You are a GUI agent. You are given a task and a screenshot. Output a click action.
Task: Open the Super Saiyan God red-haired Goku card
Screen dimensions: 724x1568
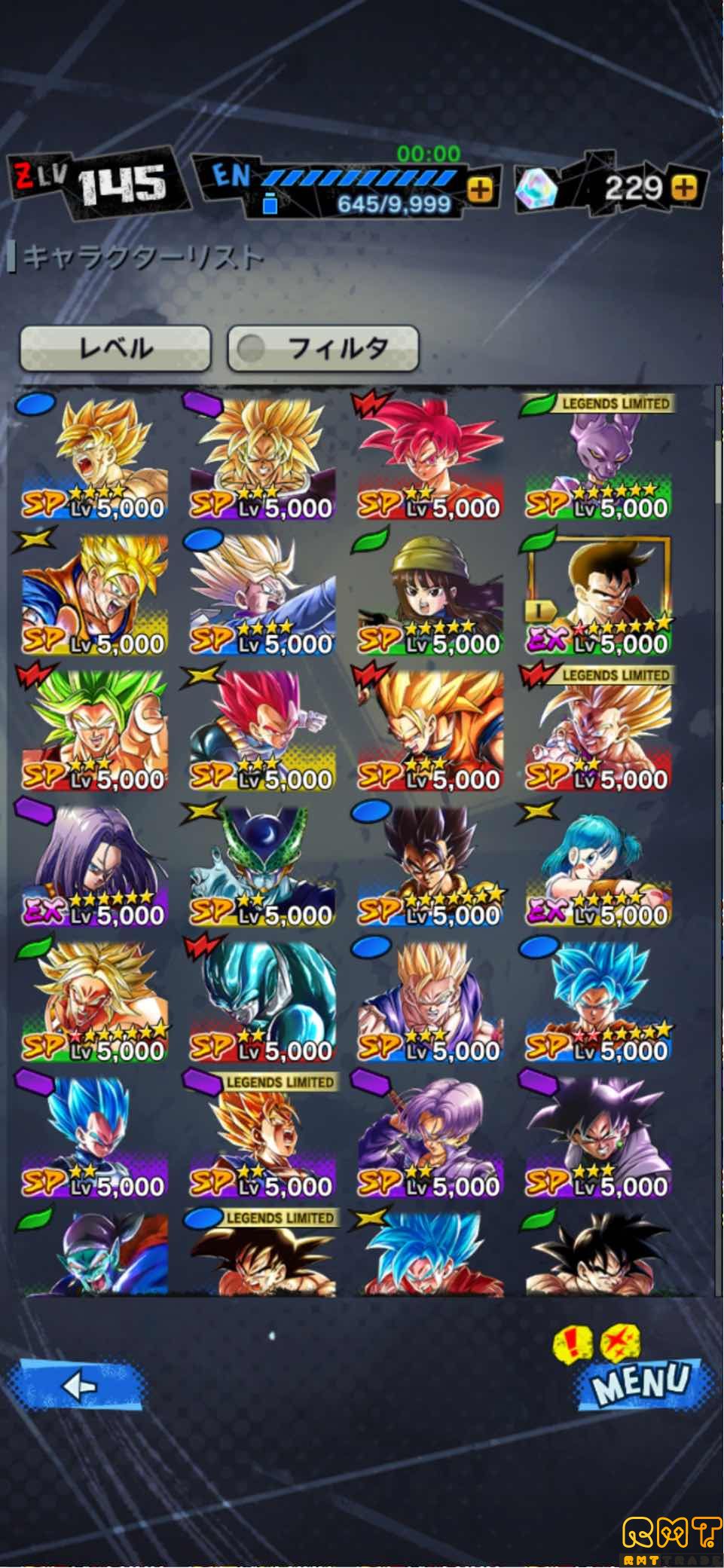coord(429,460)
